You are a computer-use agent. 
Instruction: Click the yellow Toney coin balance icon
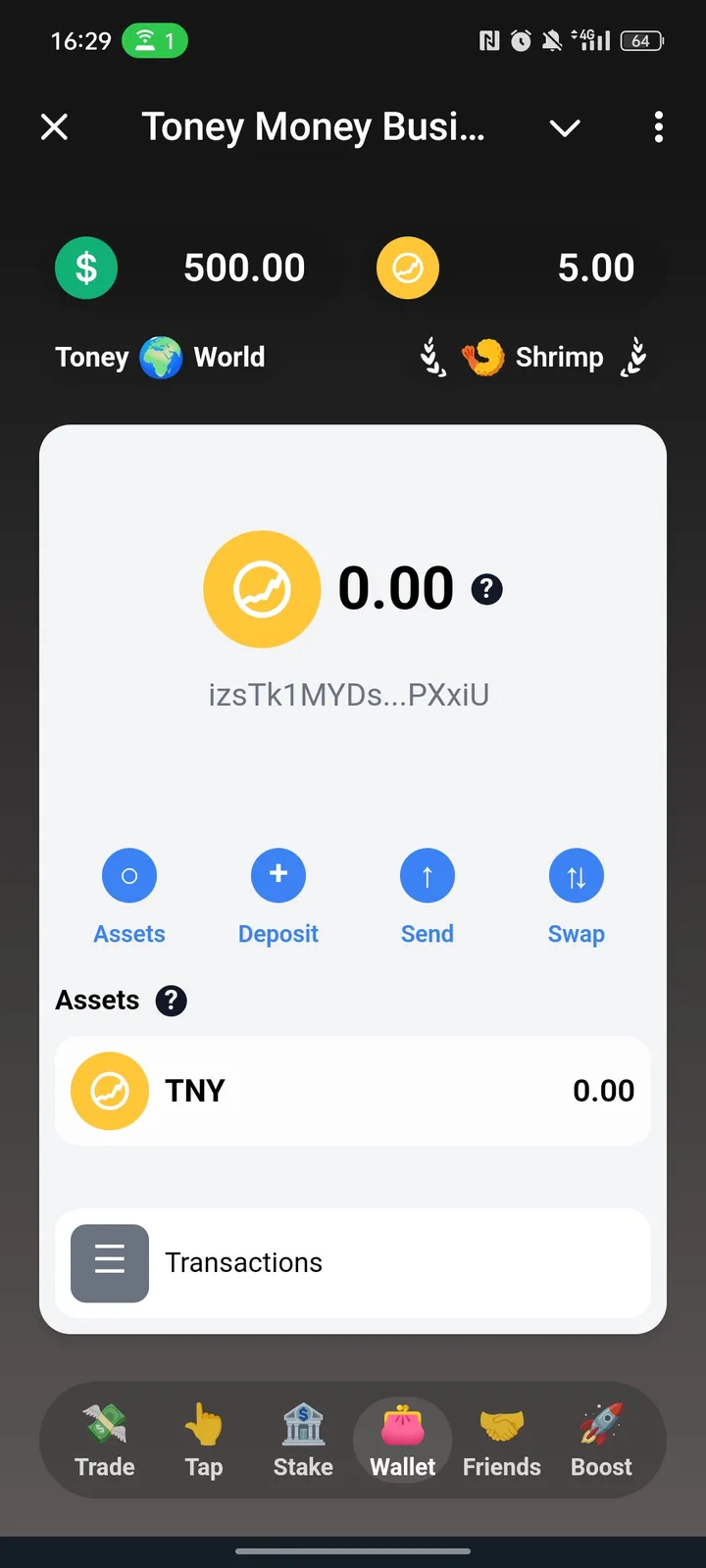coord(408,268)
